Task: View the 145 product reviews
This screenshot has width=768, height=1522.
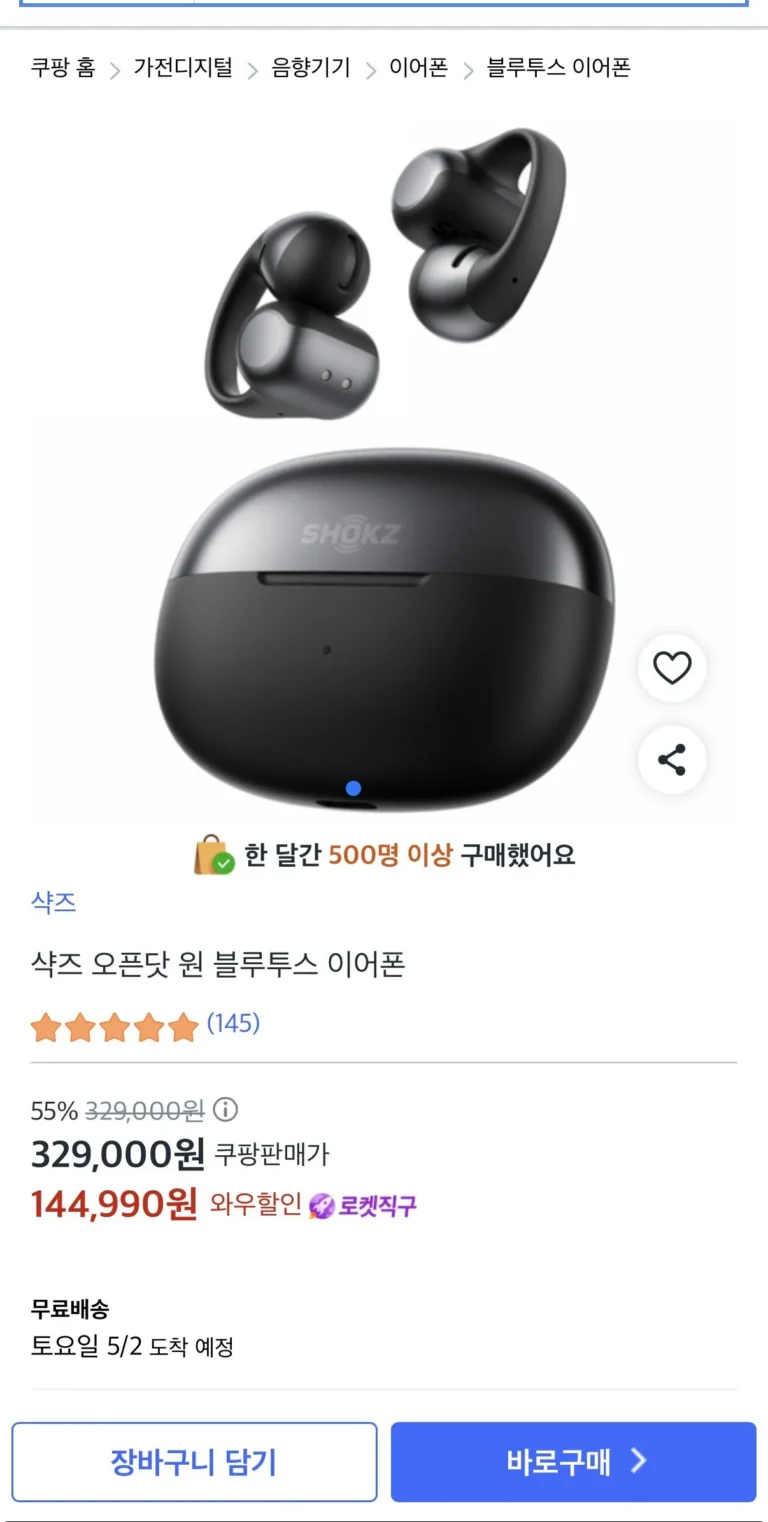Action: pos(233,1023)
